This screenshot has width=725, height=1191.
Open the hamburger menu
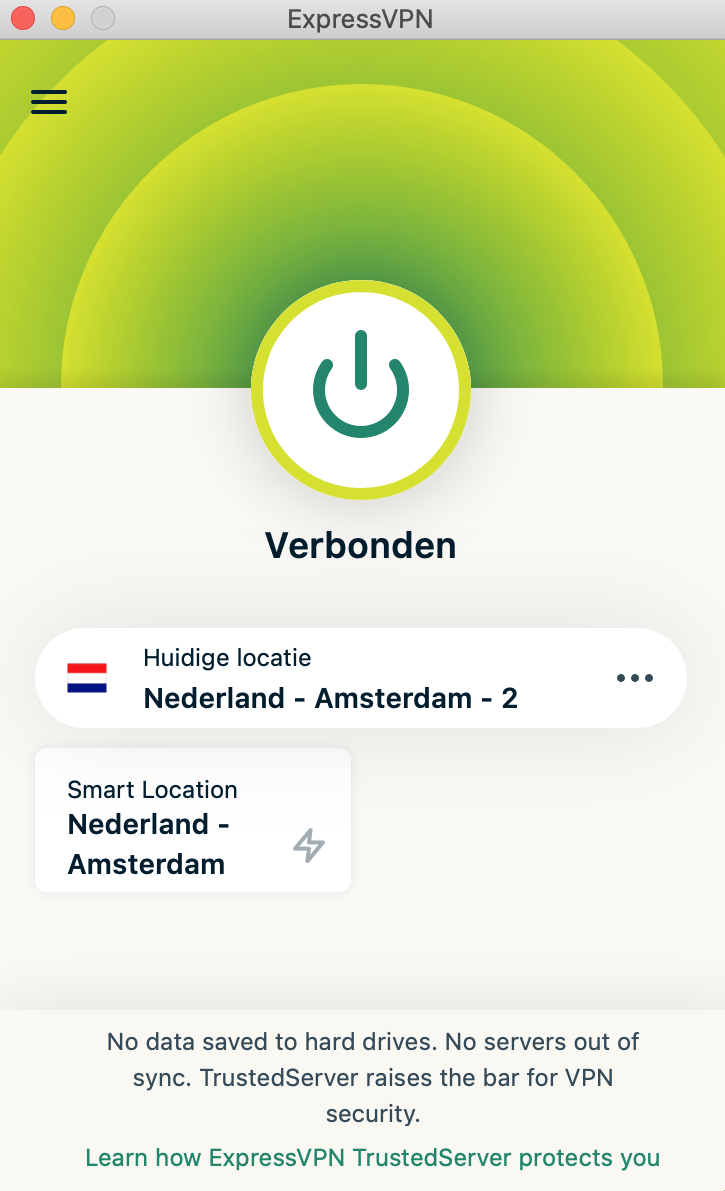49,102
